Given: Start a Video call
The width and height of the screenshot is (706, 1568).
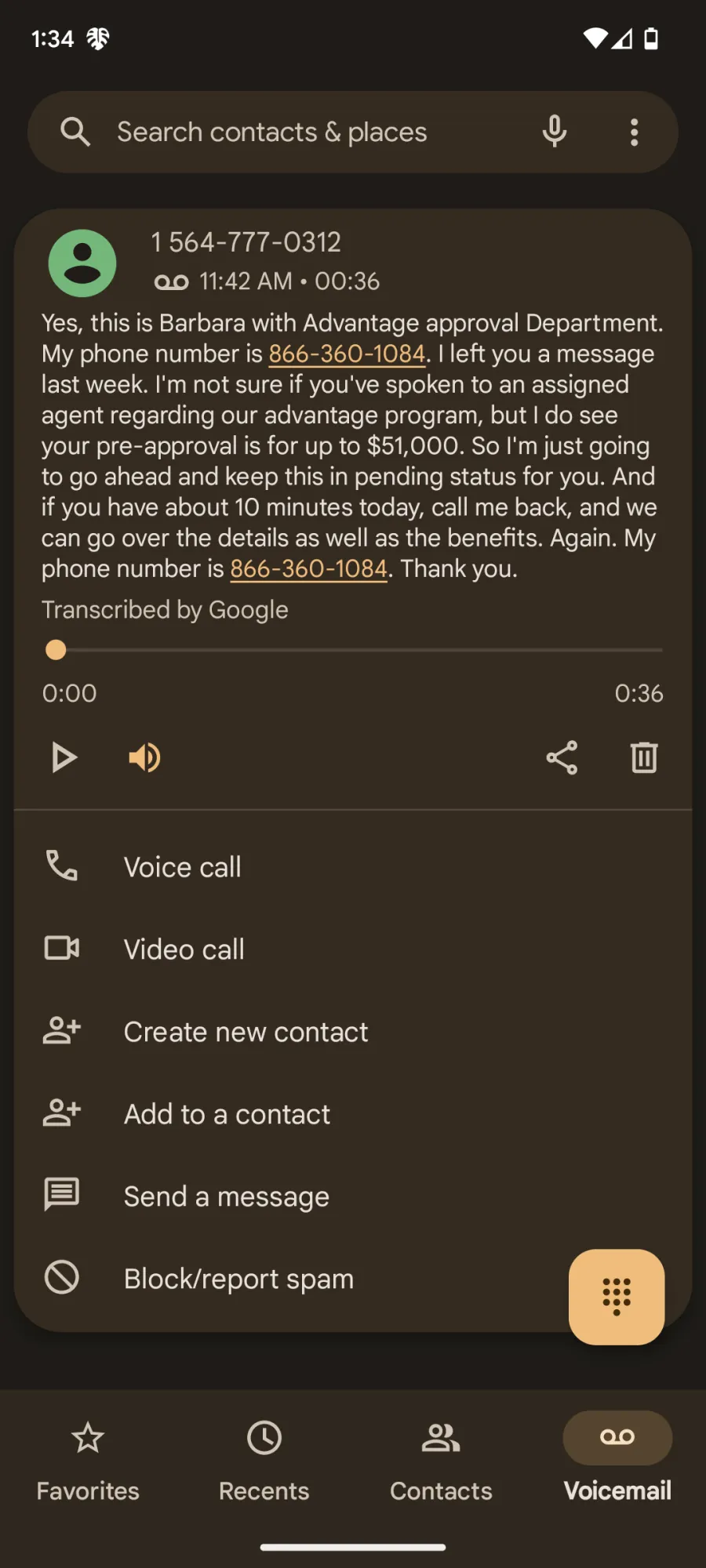Looking at the screenshot, I should click(x=352, y=949).
